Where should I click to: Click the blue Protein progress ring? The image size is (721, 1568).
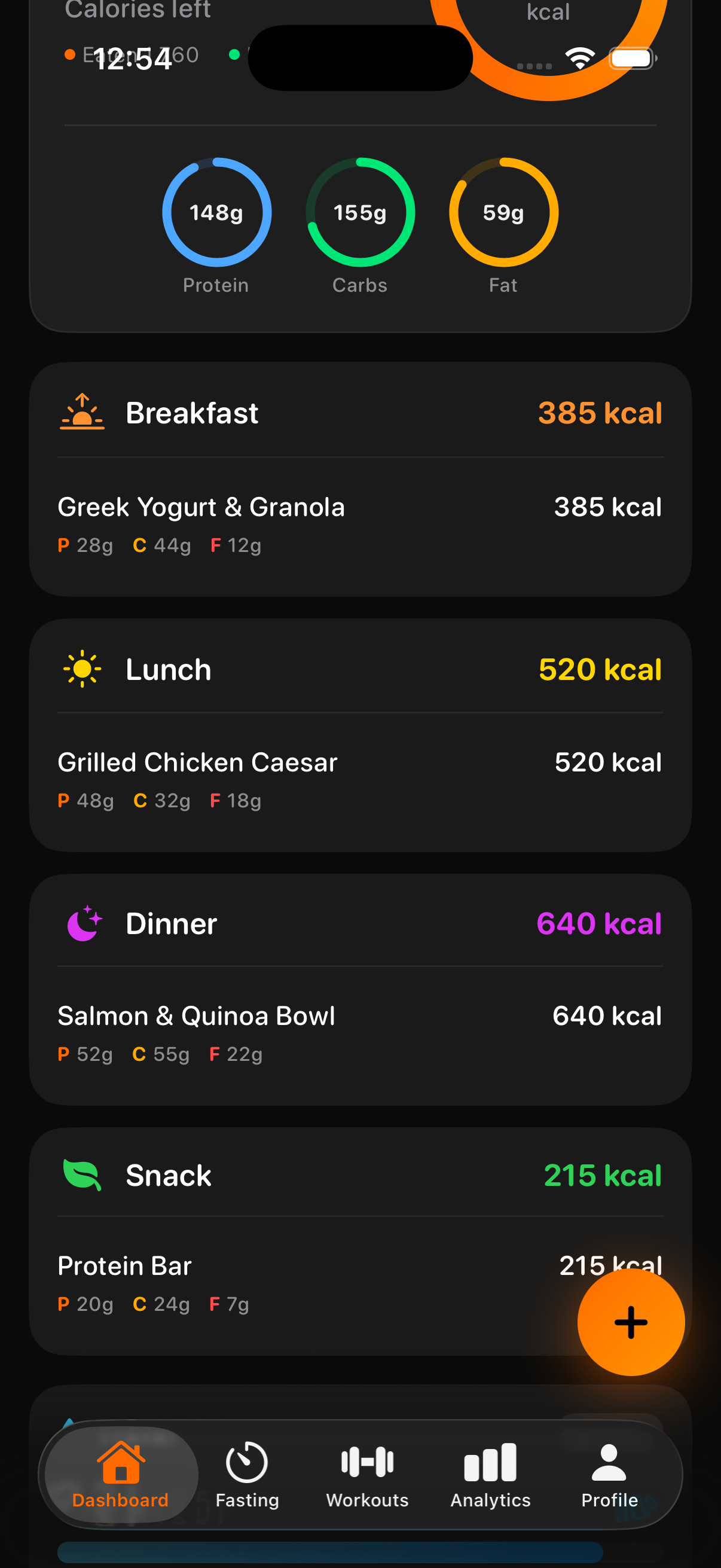point(216,212)
